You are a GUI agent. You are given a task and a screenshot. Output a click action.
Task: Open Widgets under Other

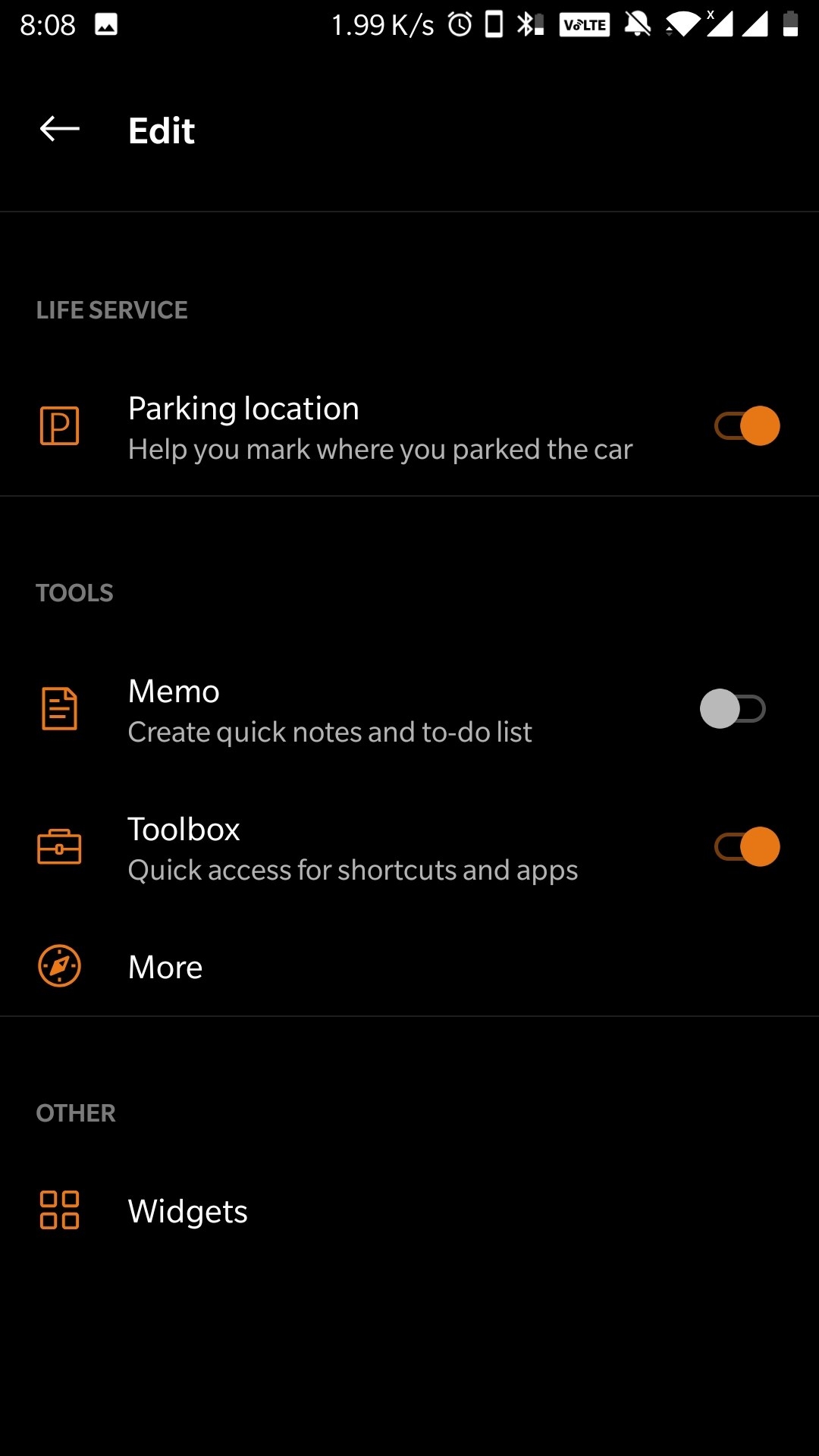(x=409, y=1211)
